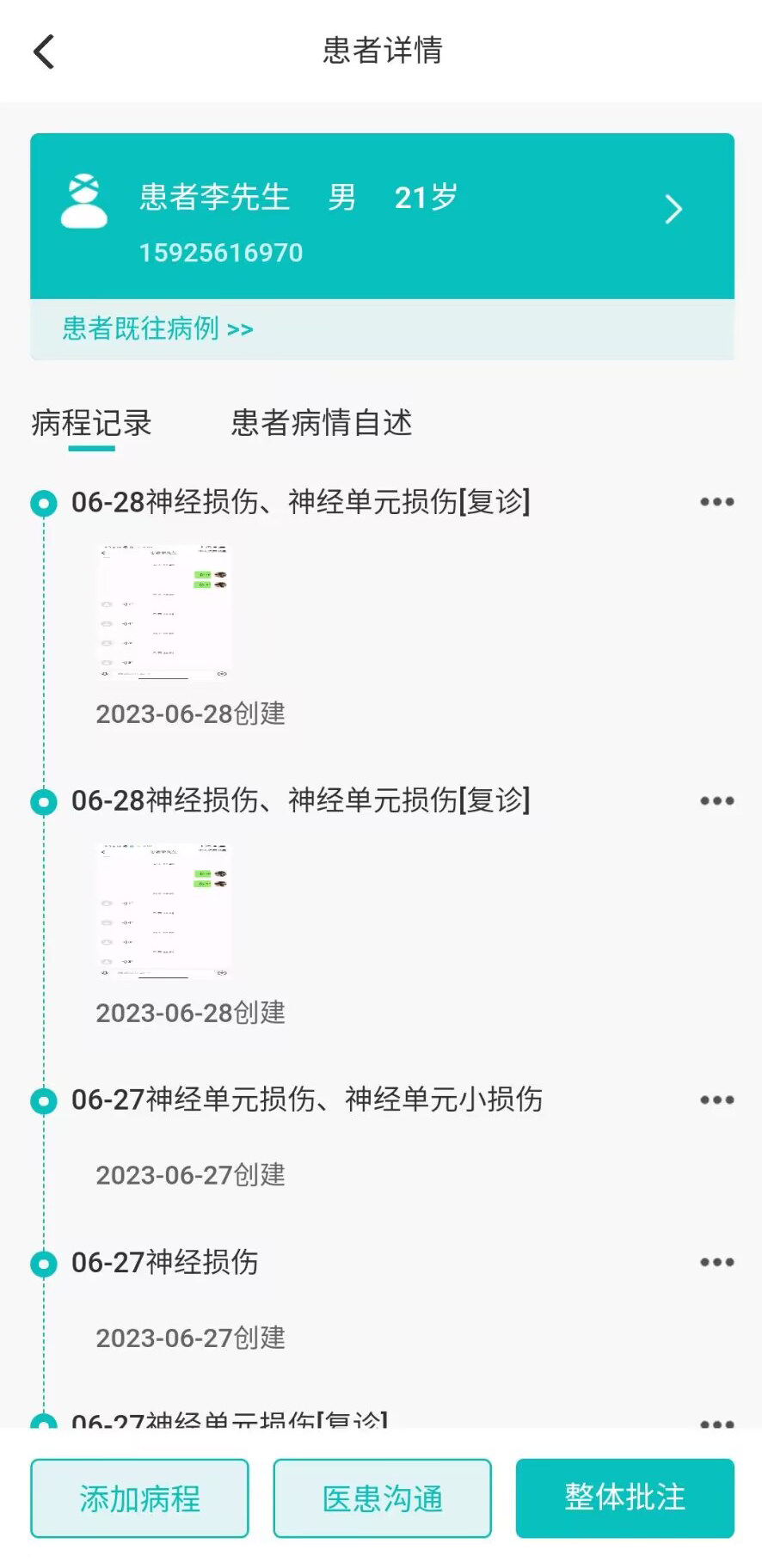Switch to 患者病情自述 tab

(x=322, y=423)
